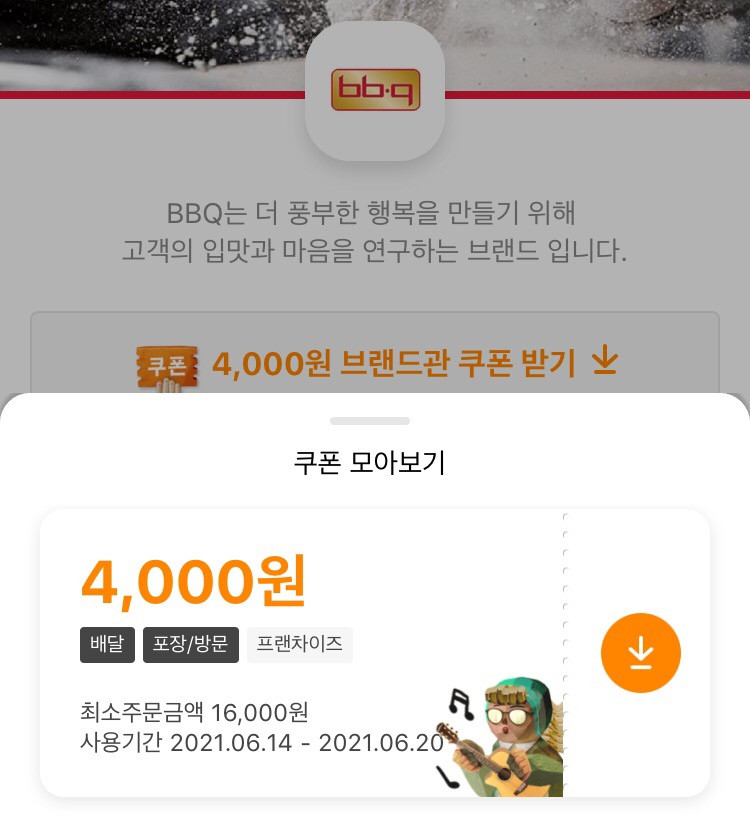Tap 4,000원 브랜드관 쿠폰 받기 banner
Viewport: 750px width, 818px height.
pos(375,362)
